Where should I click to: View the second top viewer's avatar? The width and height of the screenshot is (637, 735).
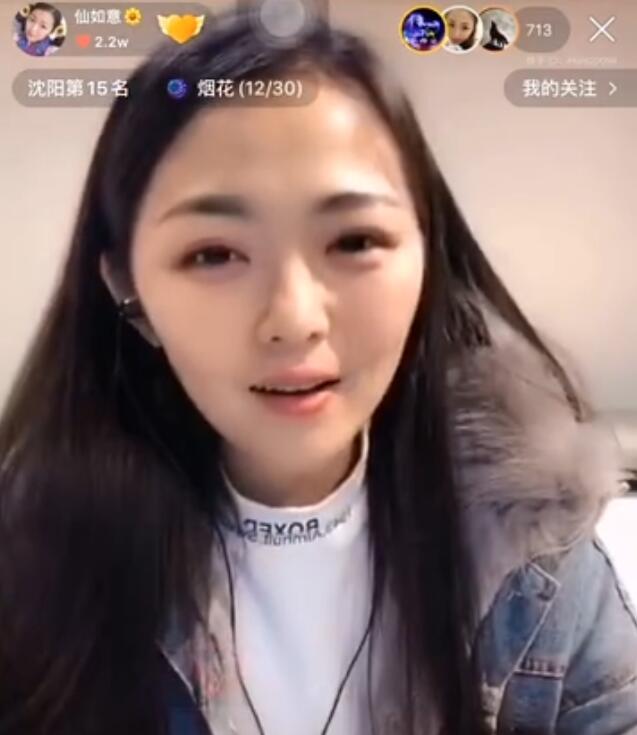(460, 30)
